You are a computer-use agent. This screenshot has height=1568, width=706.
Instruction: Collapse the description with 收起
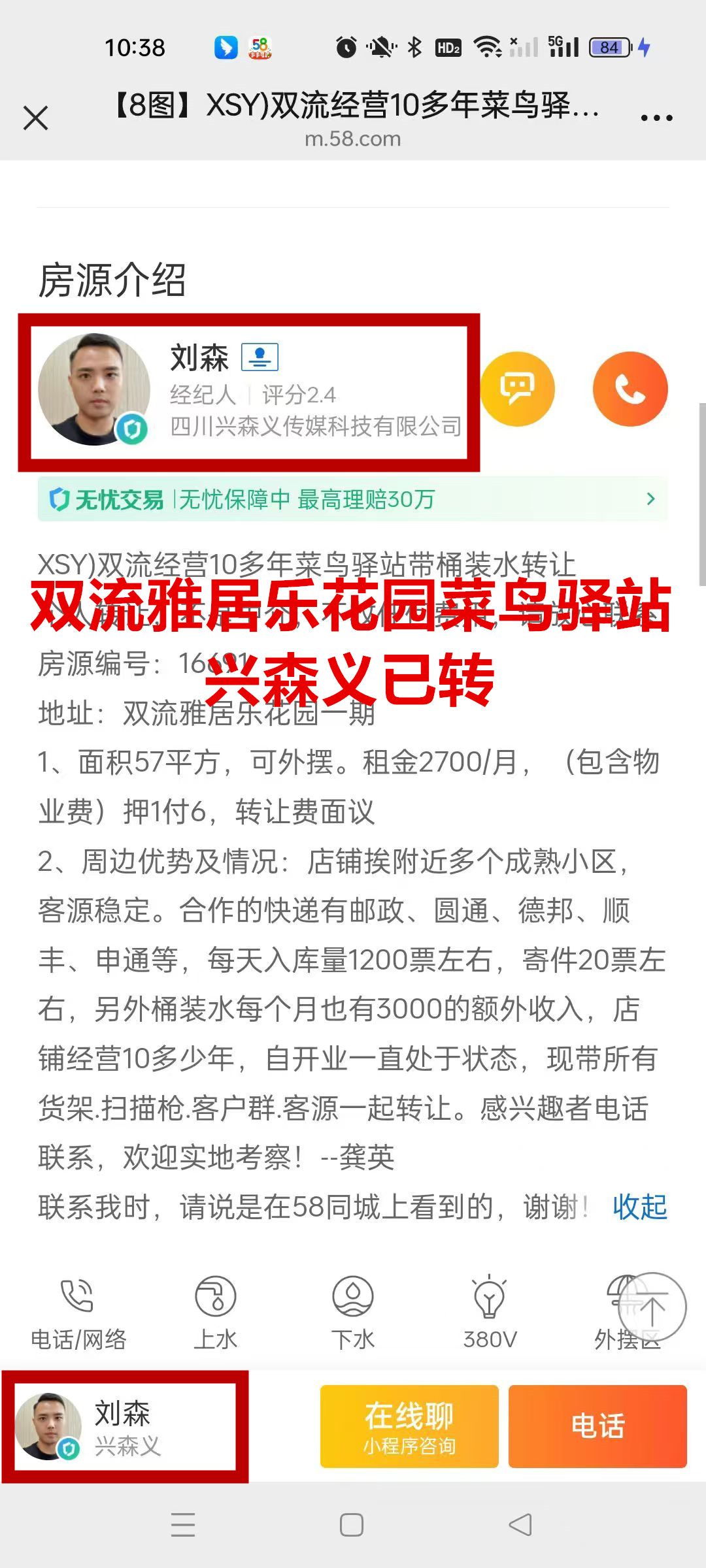[x=639, y=1207]
